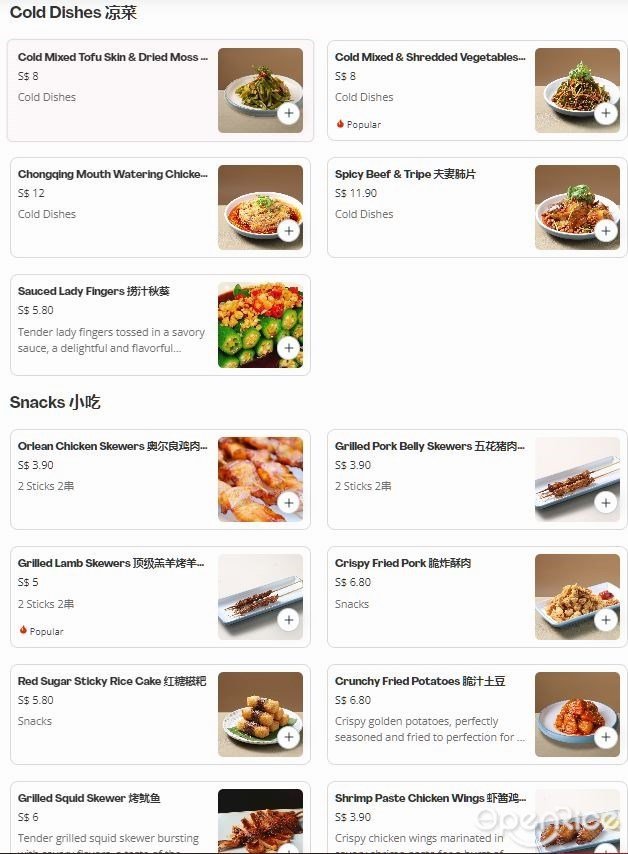Add Spicy Beef & Tripe to cart
Image resolution: width=628 pixels, height=854 pixels.
coord(605,231)
